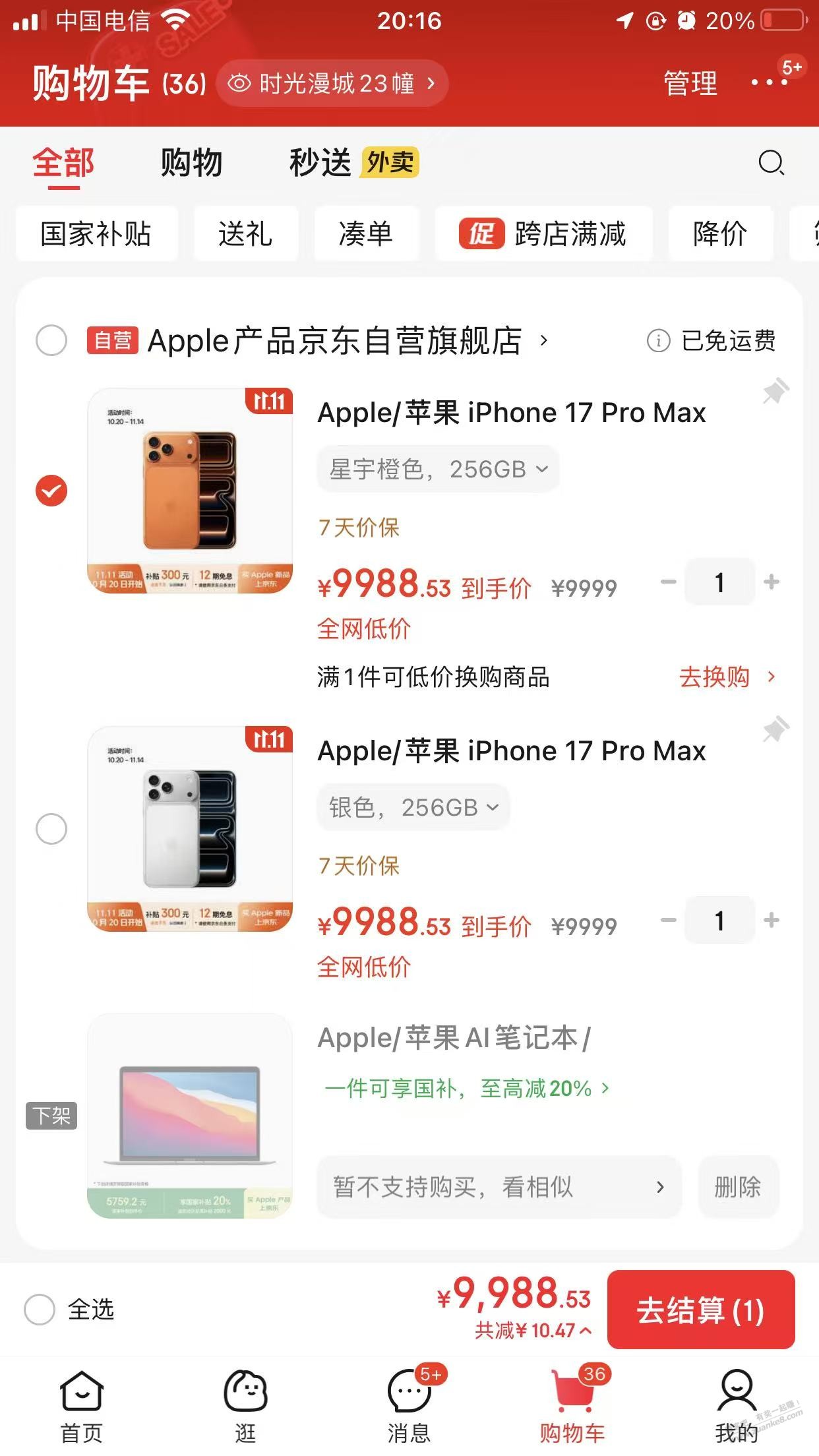Toggle 全选 to select all items
This screenshot has height=1456, width=819.
tap(40, 1310)
